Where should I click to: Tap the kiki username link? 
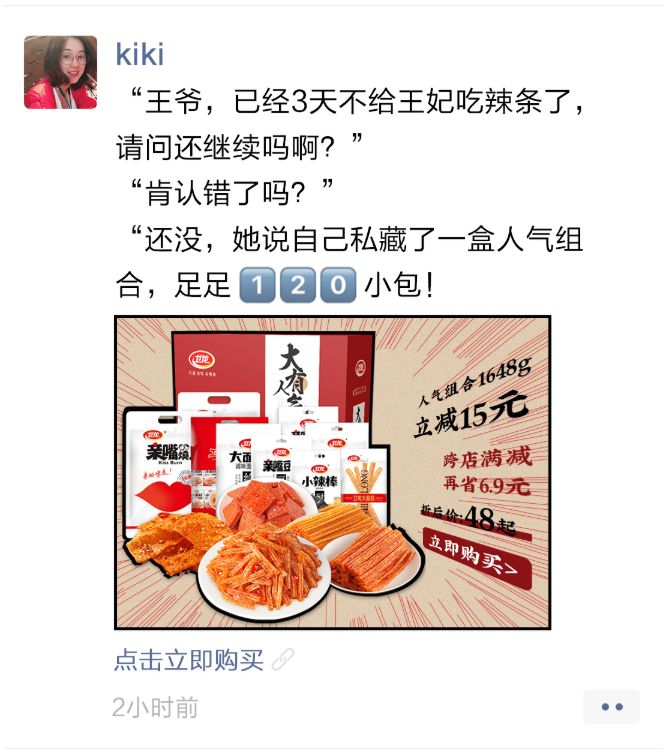point(139,53)
